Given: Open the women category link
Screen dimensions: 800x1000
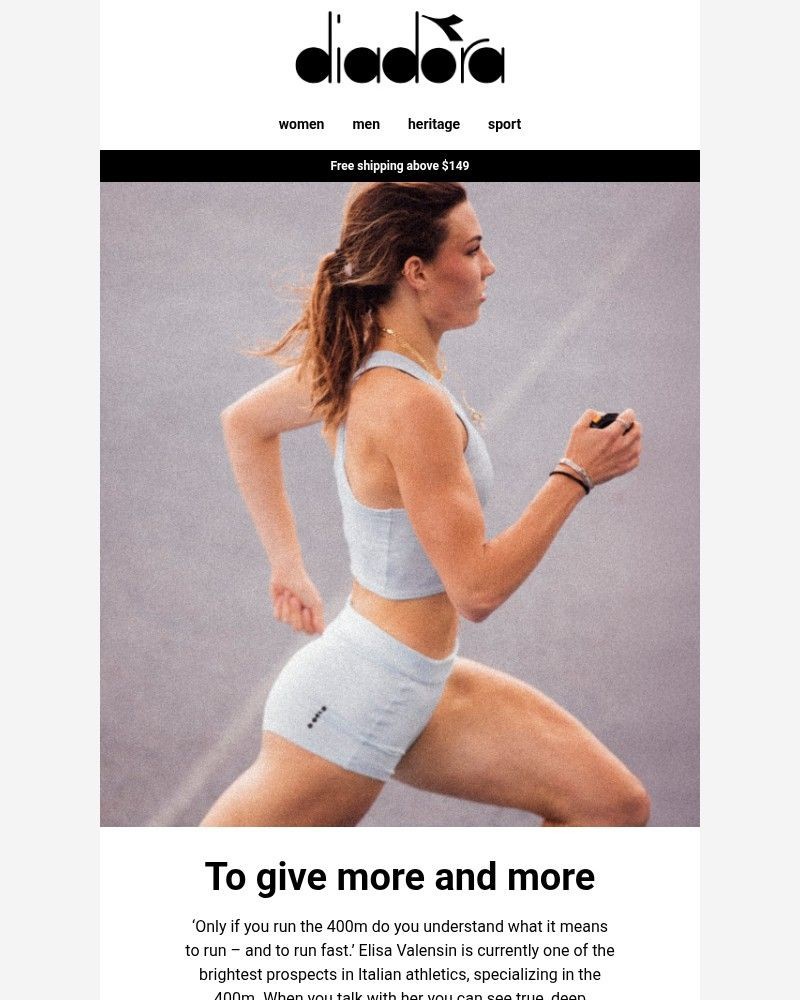Looking at the screenshot, I should point(301,124).
